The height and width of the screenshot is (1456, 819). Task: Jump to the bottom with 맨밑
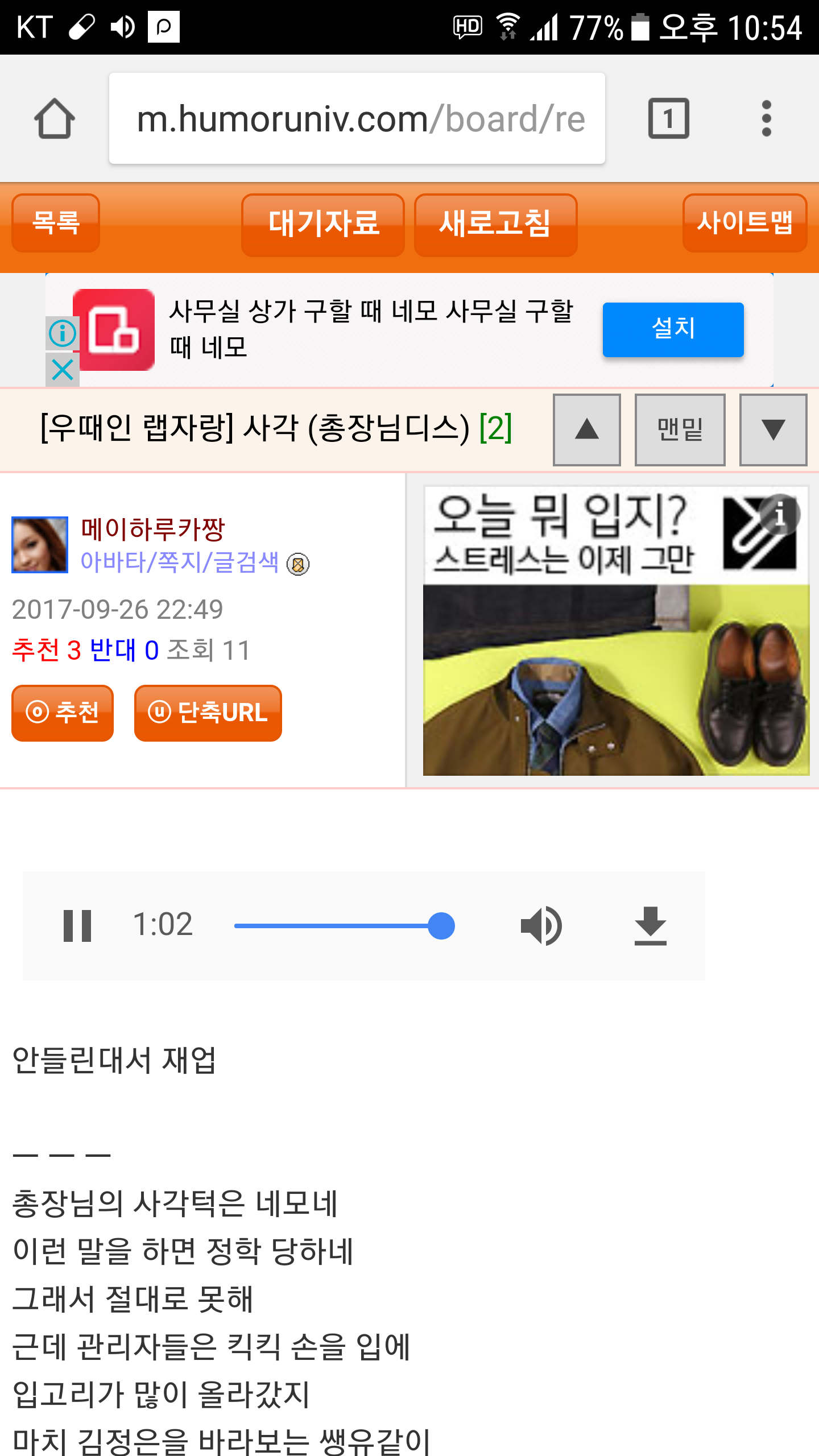point(680,430)
